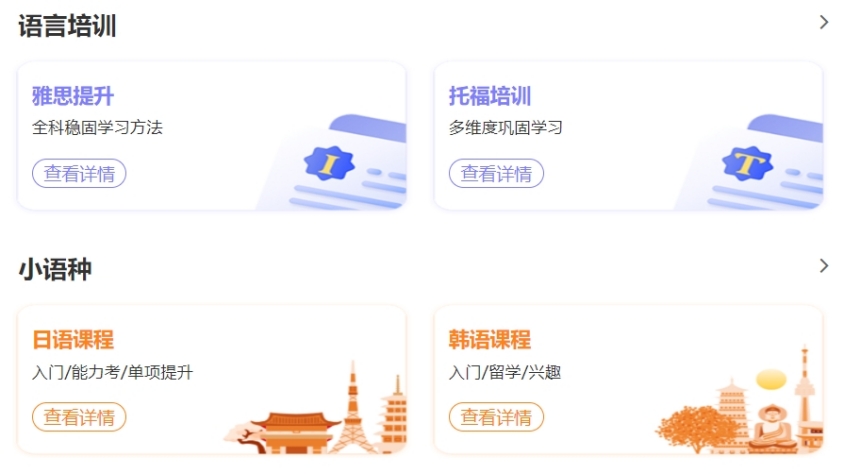Tap 查看详情 under 雅思提升

tap(79, 173)
